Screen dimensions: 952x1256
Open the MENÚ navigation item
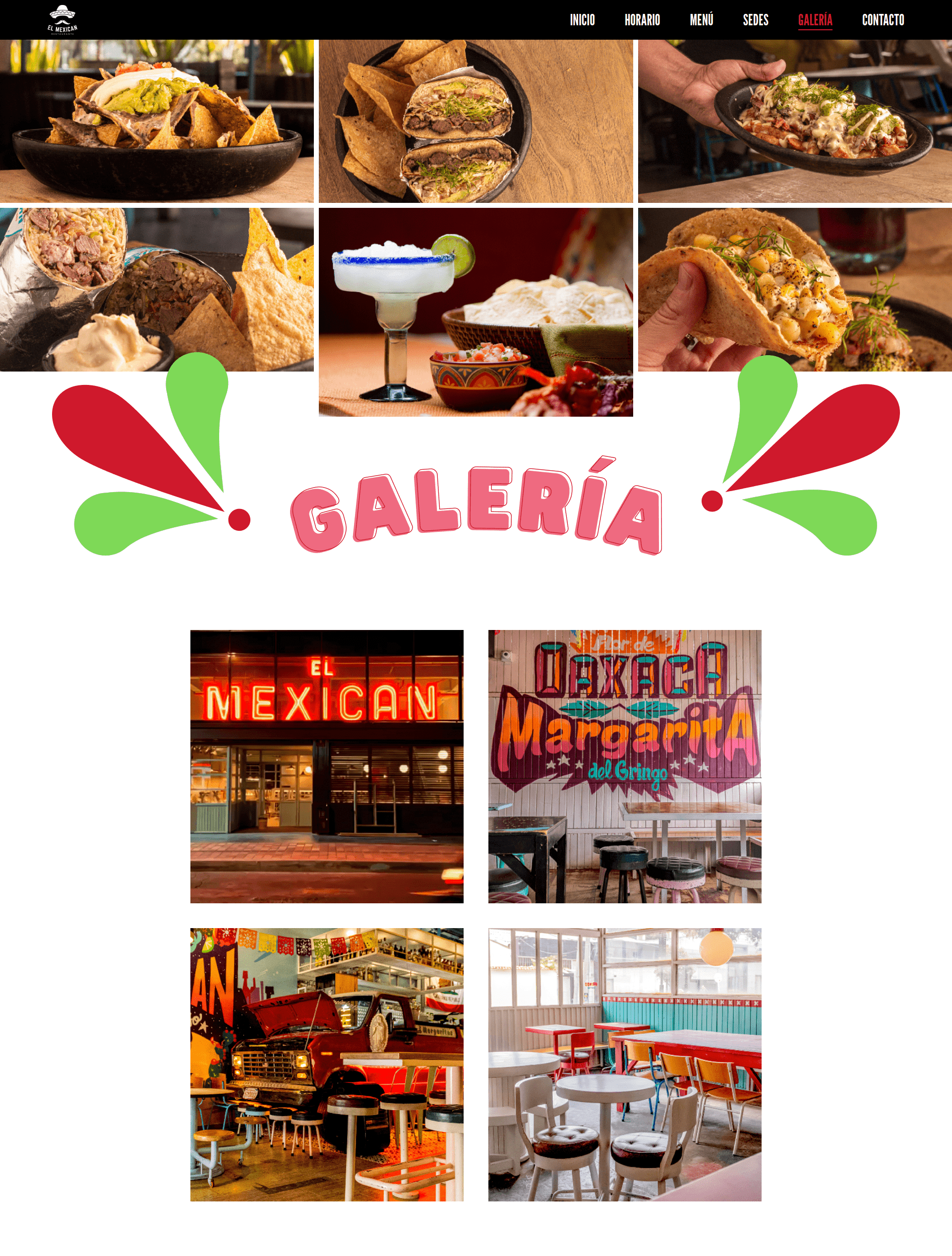click(702, 20)
